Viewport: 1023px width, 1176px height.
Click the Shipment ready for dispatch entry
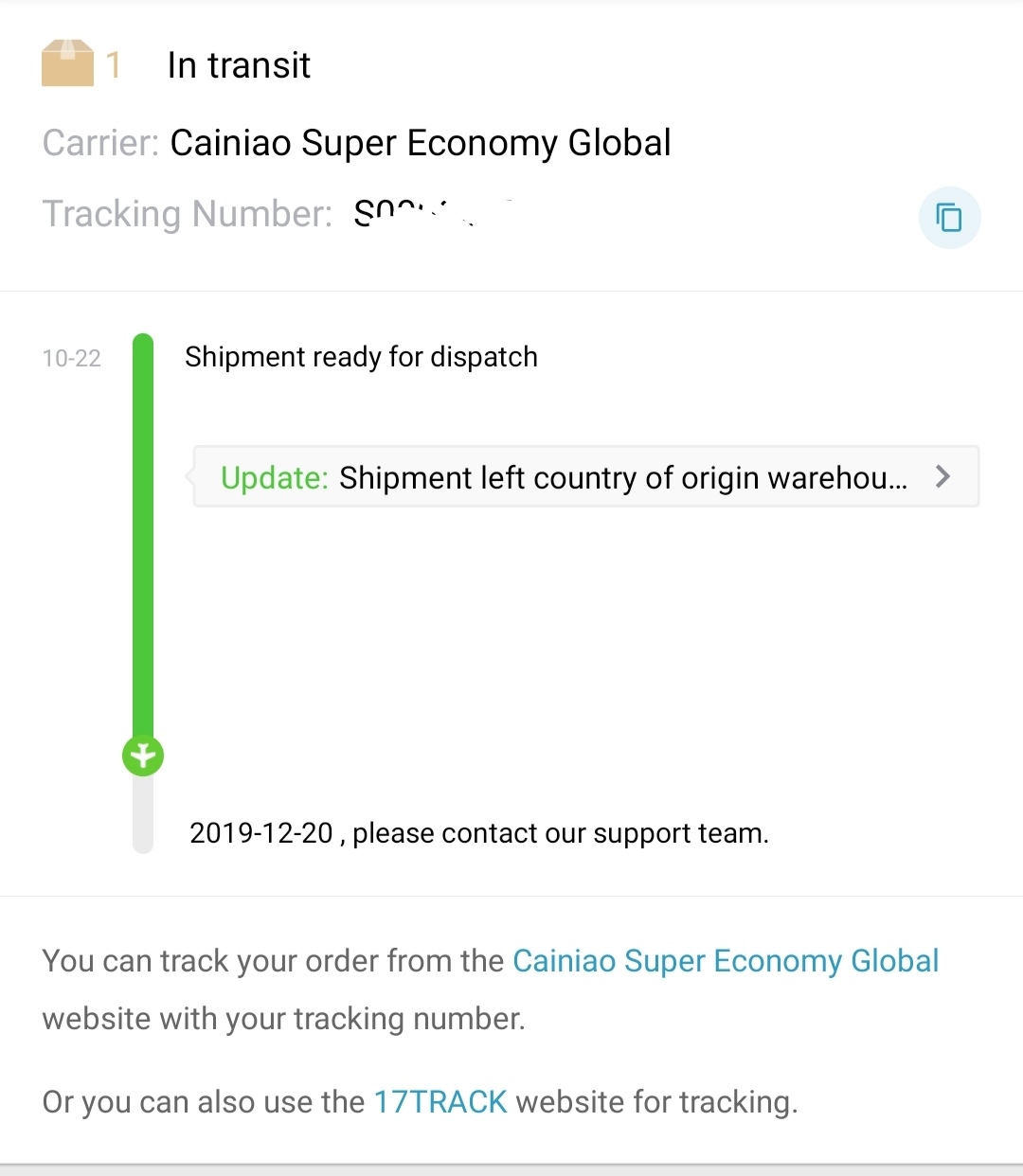361,357
